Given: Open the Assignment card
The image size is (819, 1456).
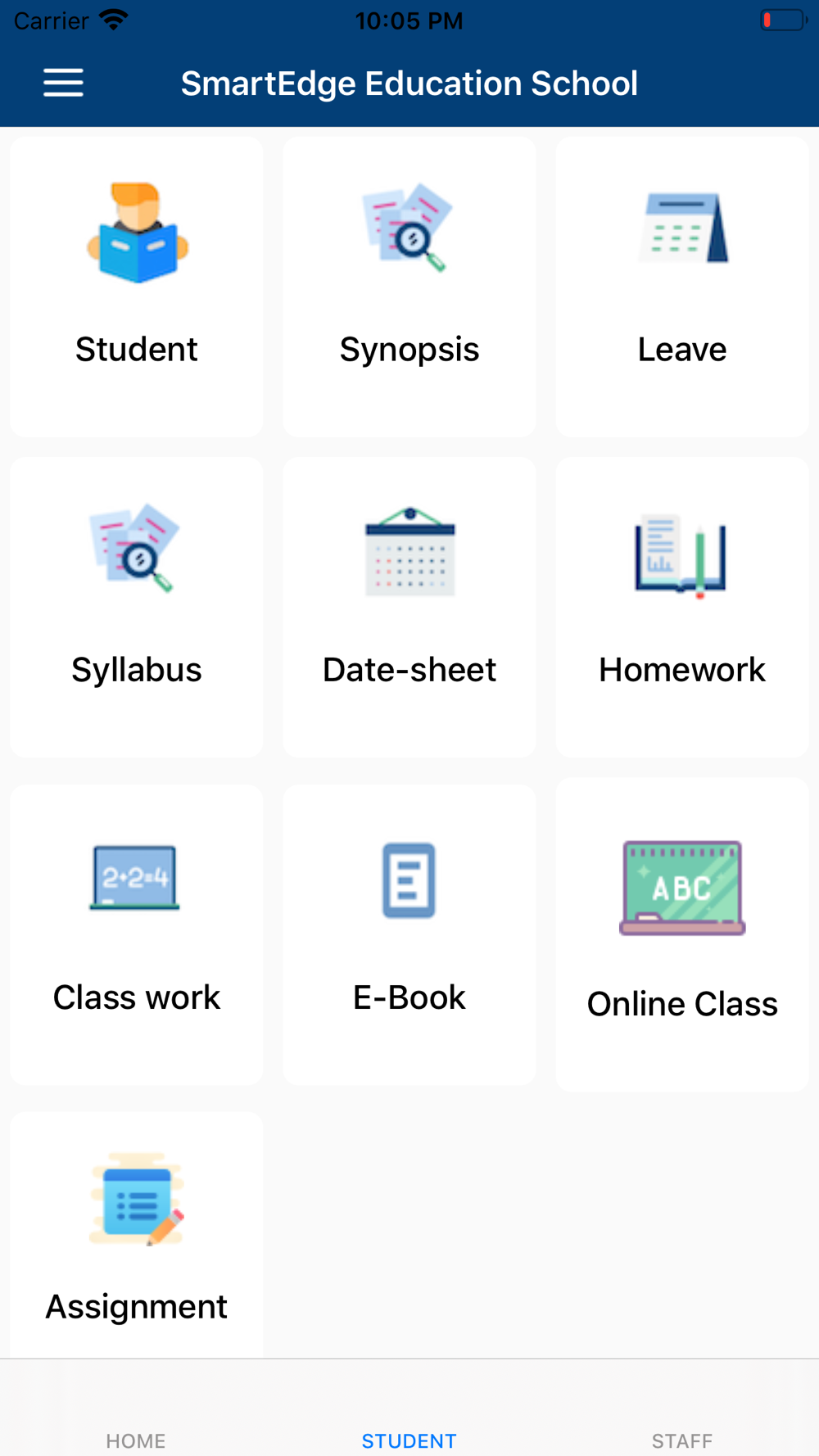Looking at the screenshot, I should tap(137, 1235).
